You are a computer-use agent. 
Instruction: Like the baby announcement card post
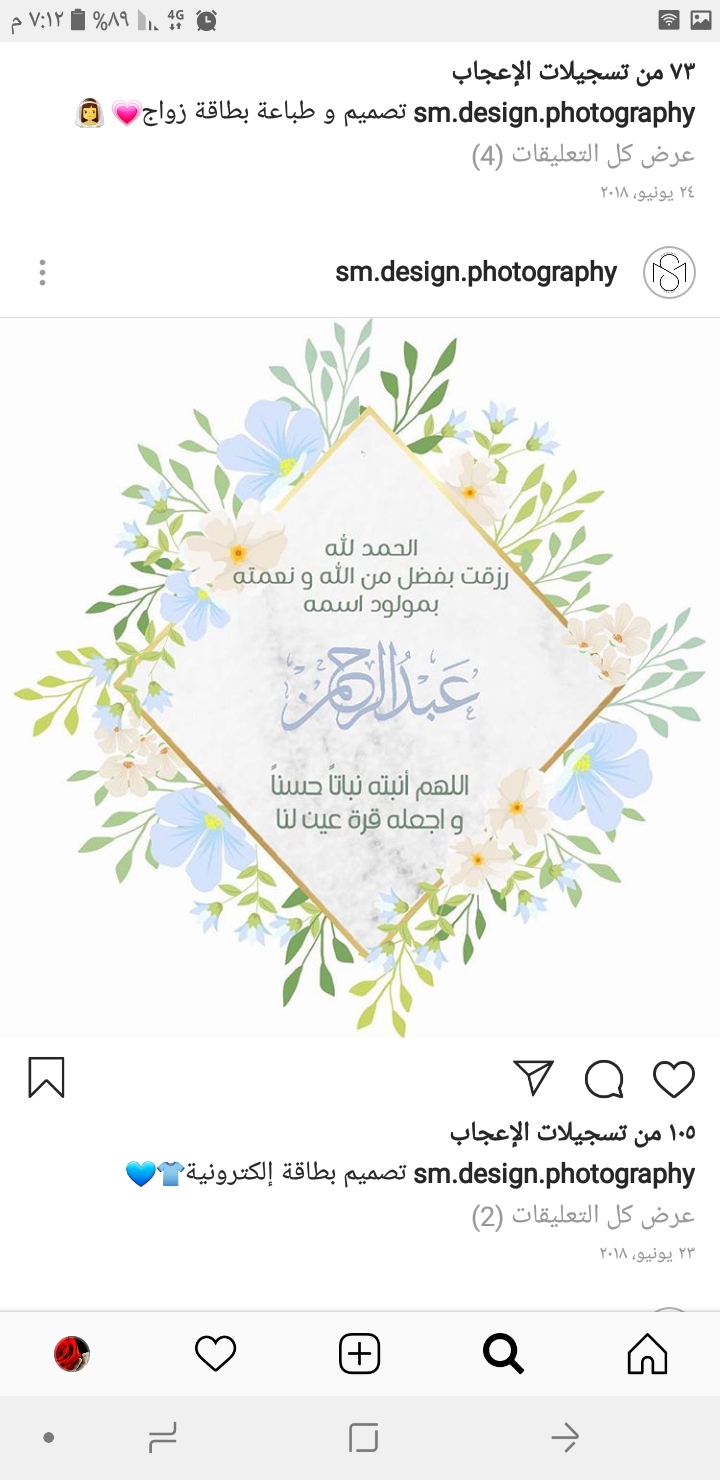tap(673, 1079)
